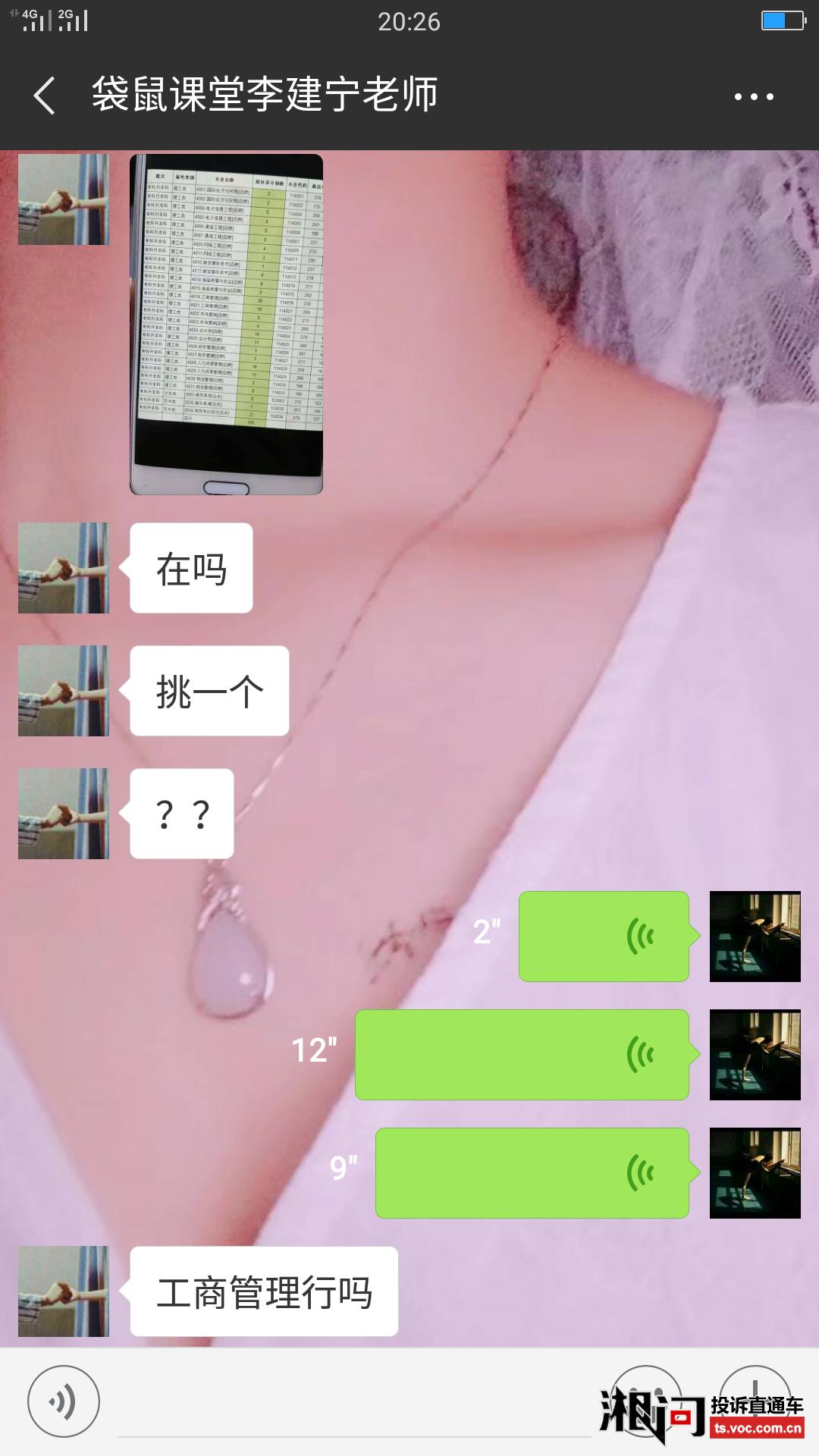Open the contact's avatar beside 在吗
This screenshot has height=1456, width=819.
(x=64, y=568)
